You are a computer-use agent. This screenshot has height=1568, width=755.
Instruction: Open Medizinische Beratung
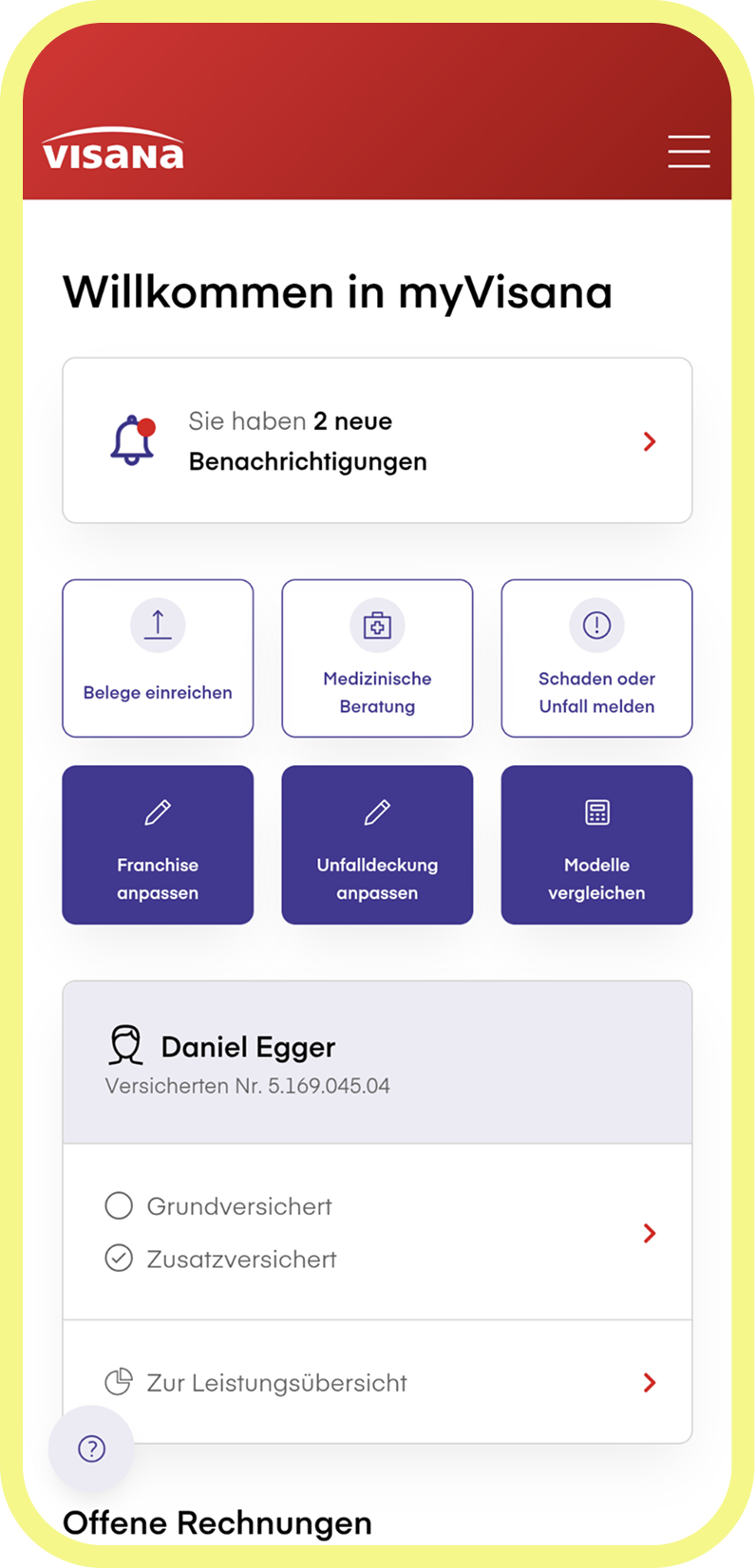(x=377, y=658)
